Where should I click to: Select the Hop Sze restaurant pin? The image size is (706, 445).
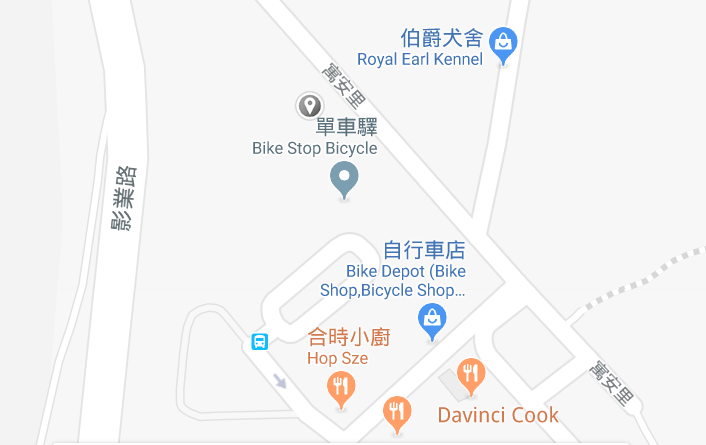pyautogui.click(x=341, y=387)
